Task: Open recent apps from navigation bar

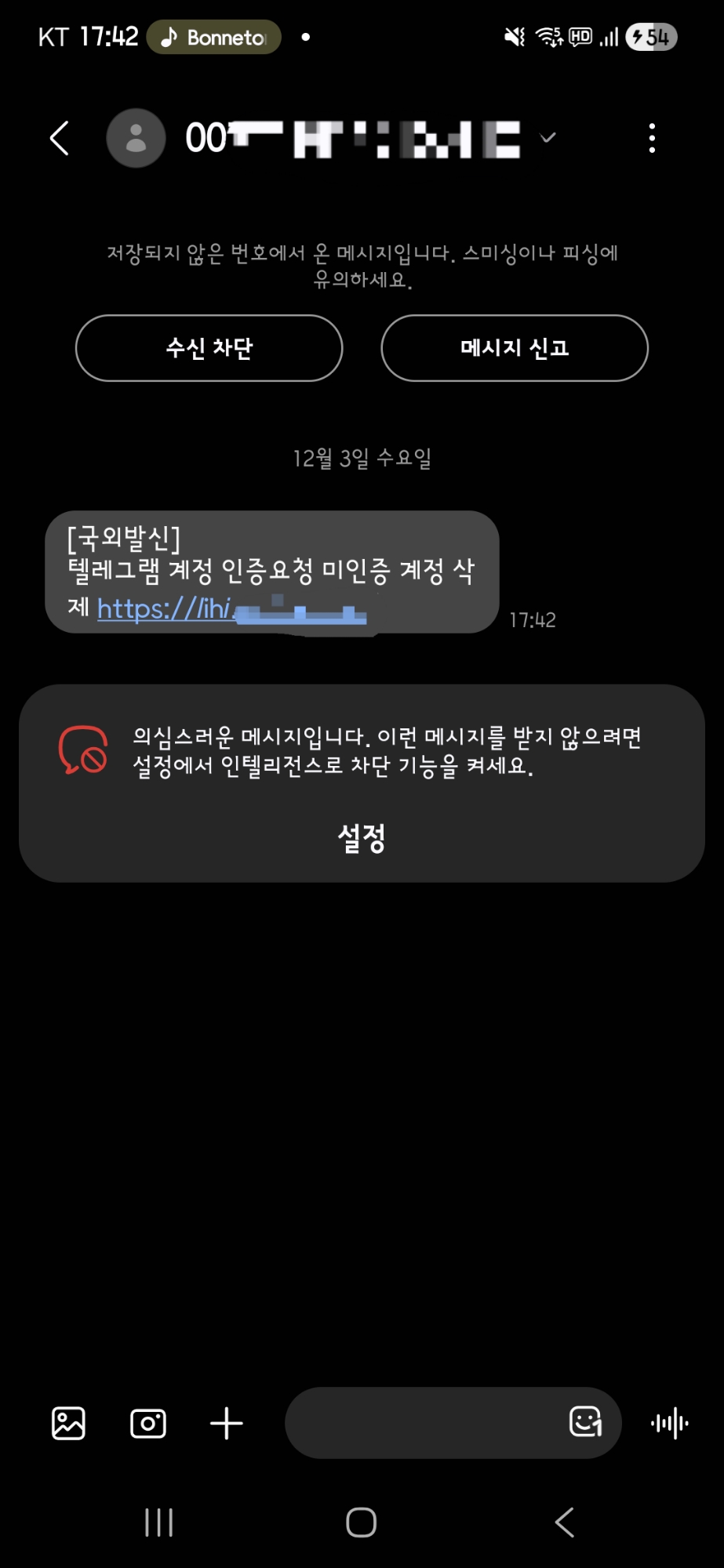Action: point(159,1523)
